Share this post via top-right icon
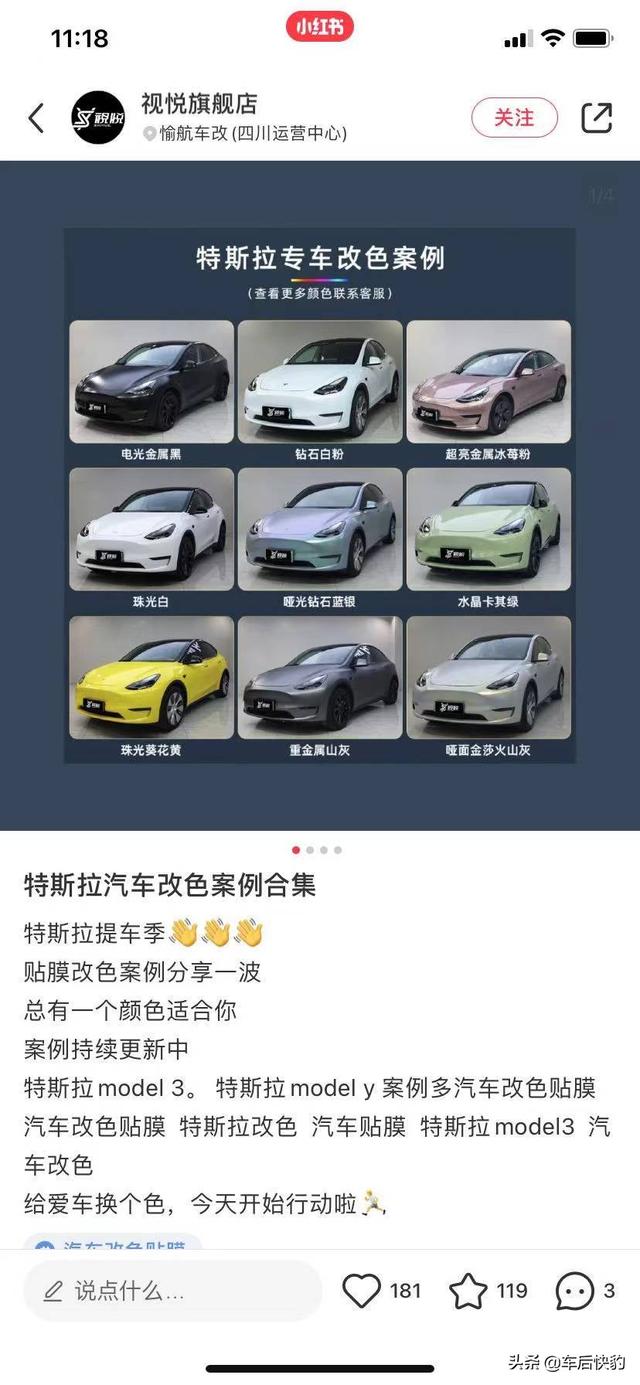 coord(596,118)
